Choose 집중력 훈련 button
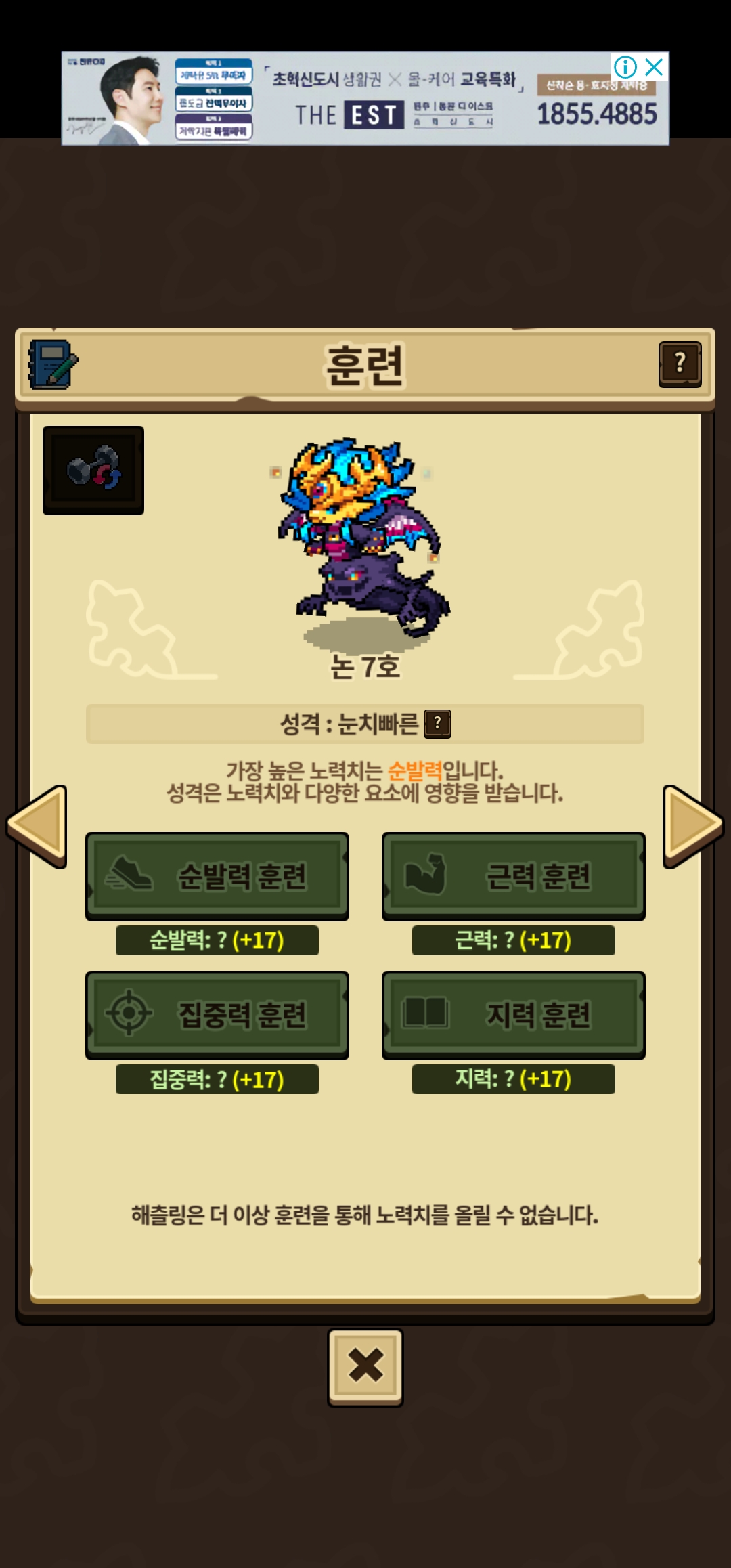This screenshot has height=1568, width=731. (x=217, y=1015)
